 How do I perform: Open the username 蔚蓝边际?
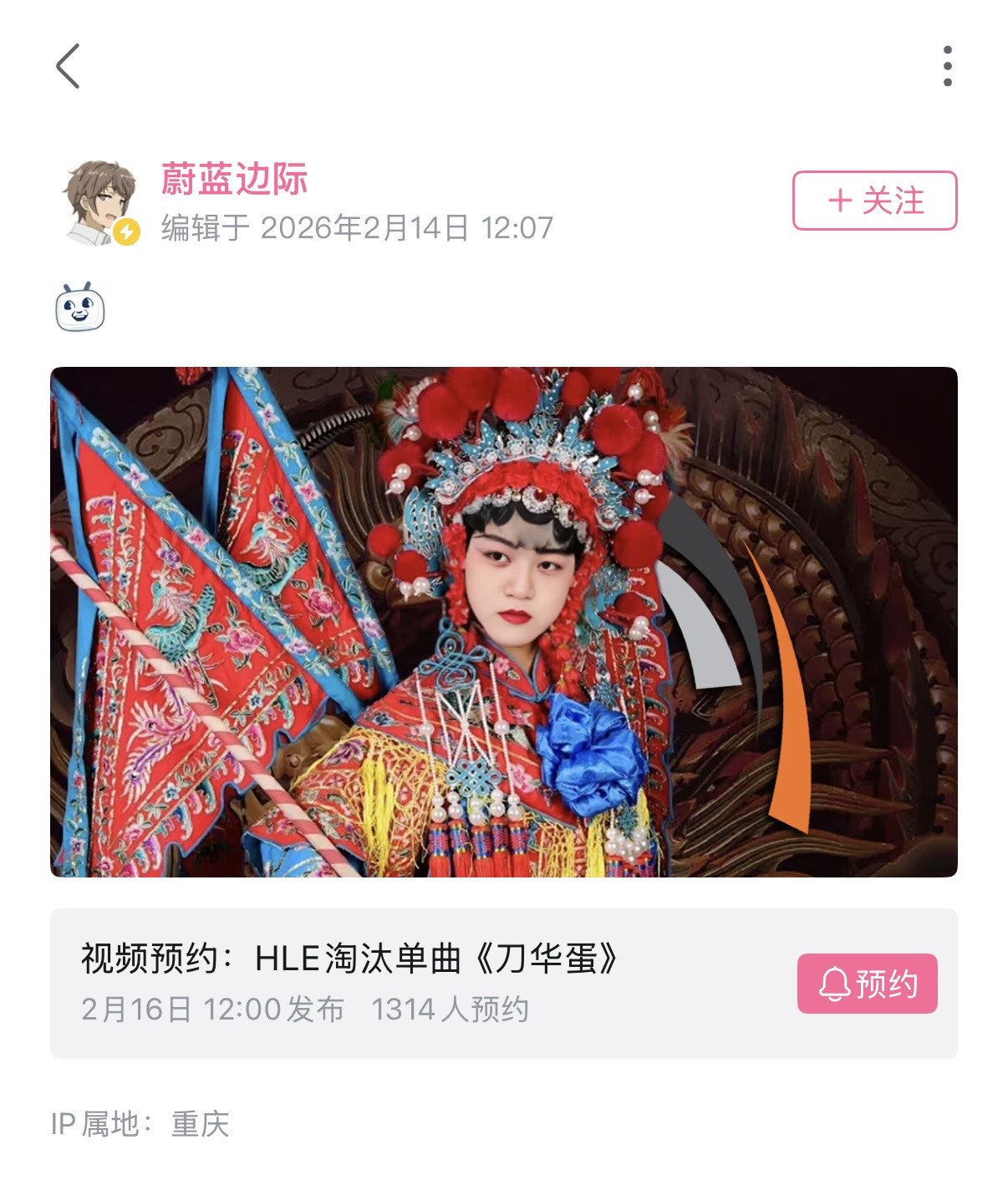[x=234, y=179]
